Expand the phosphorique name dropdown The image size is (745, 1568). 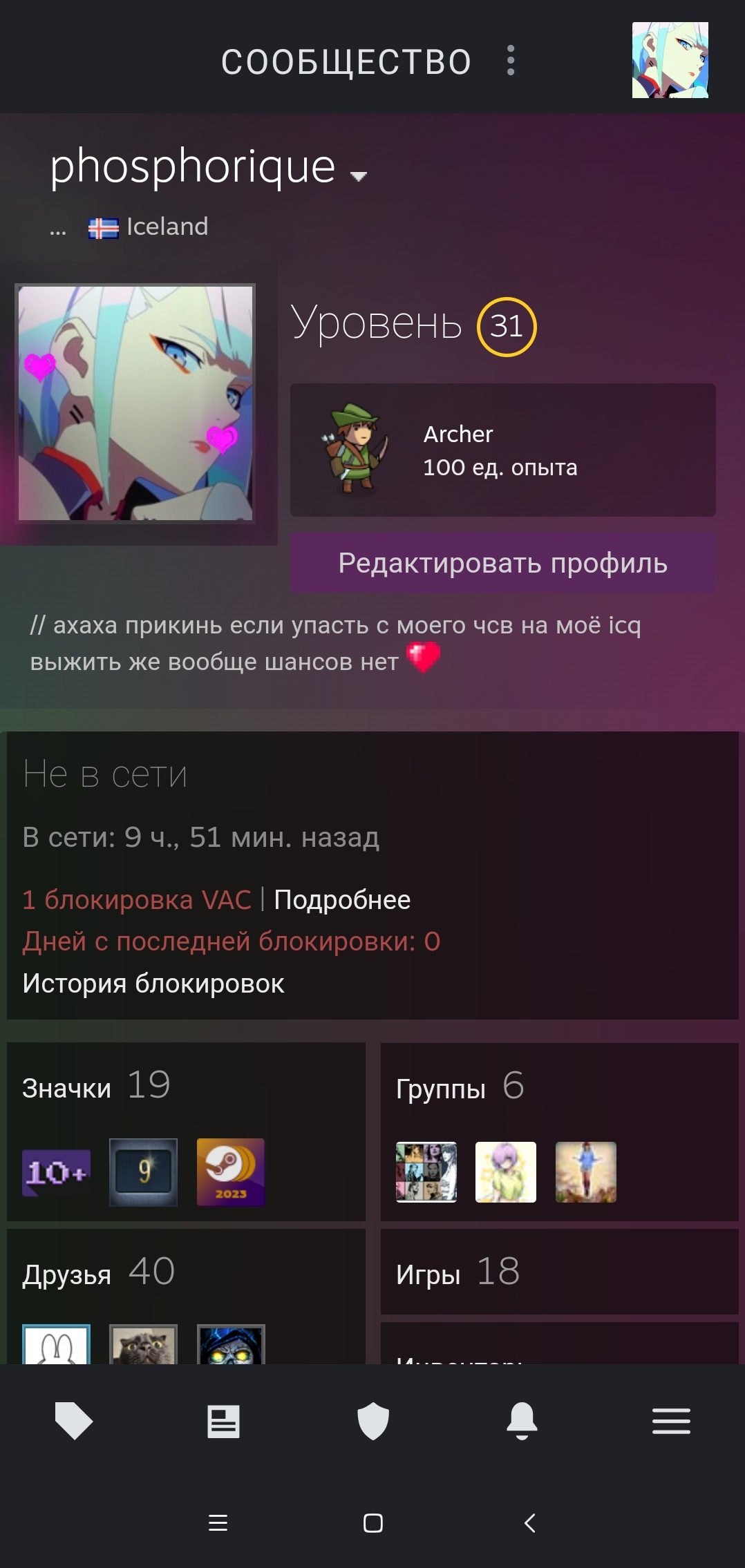(358, 176)
